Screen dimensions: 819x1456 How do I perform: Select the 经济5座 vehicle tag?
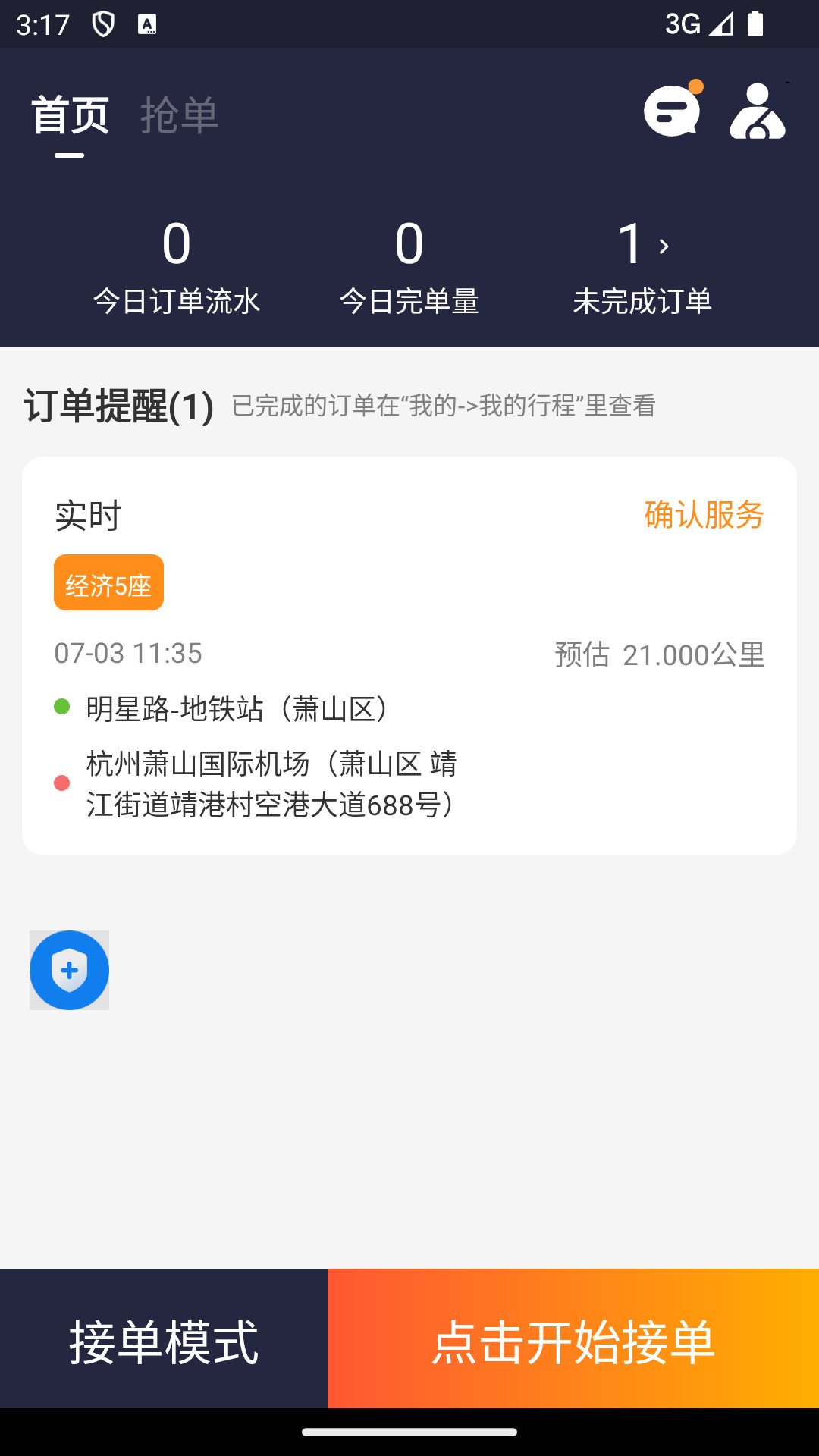pos(108,582)
